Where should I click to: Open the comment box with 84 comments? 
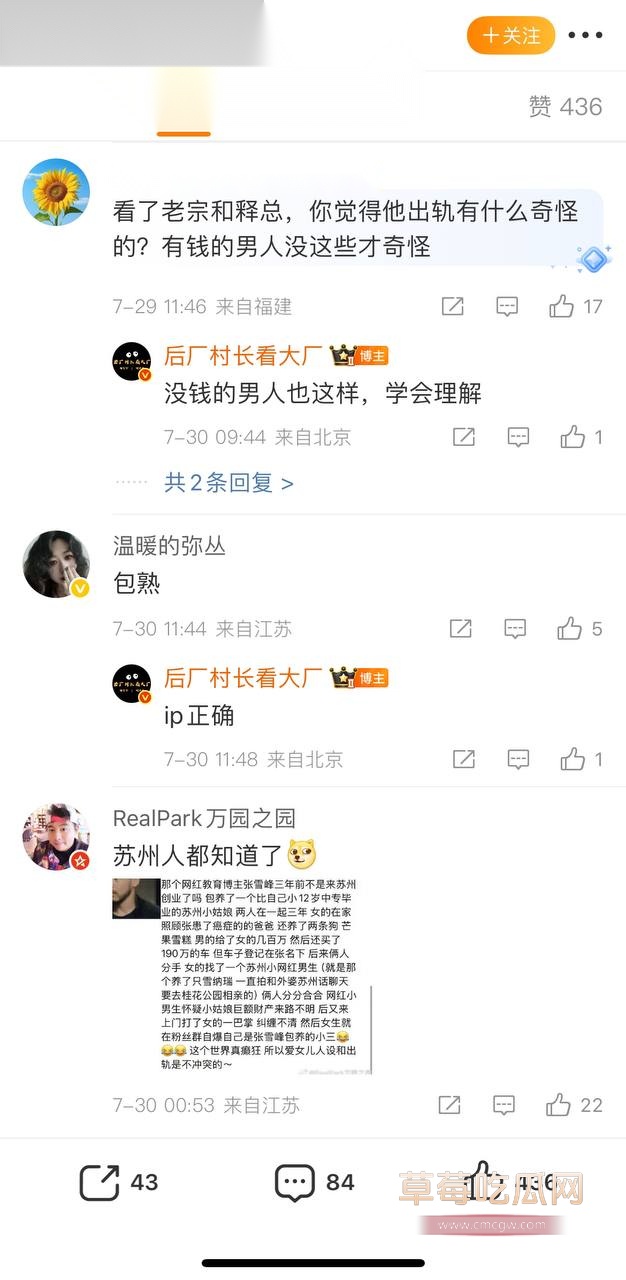(x=295, y=1182)
